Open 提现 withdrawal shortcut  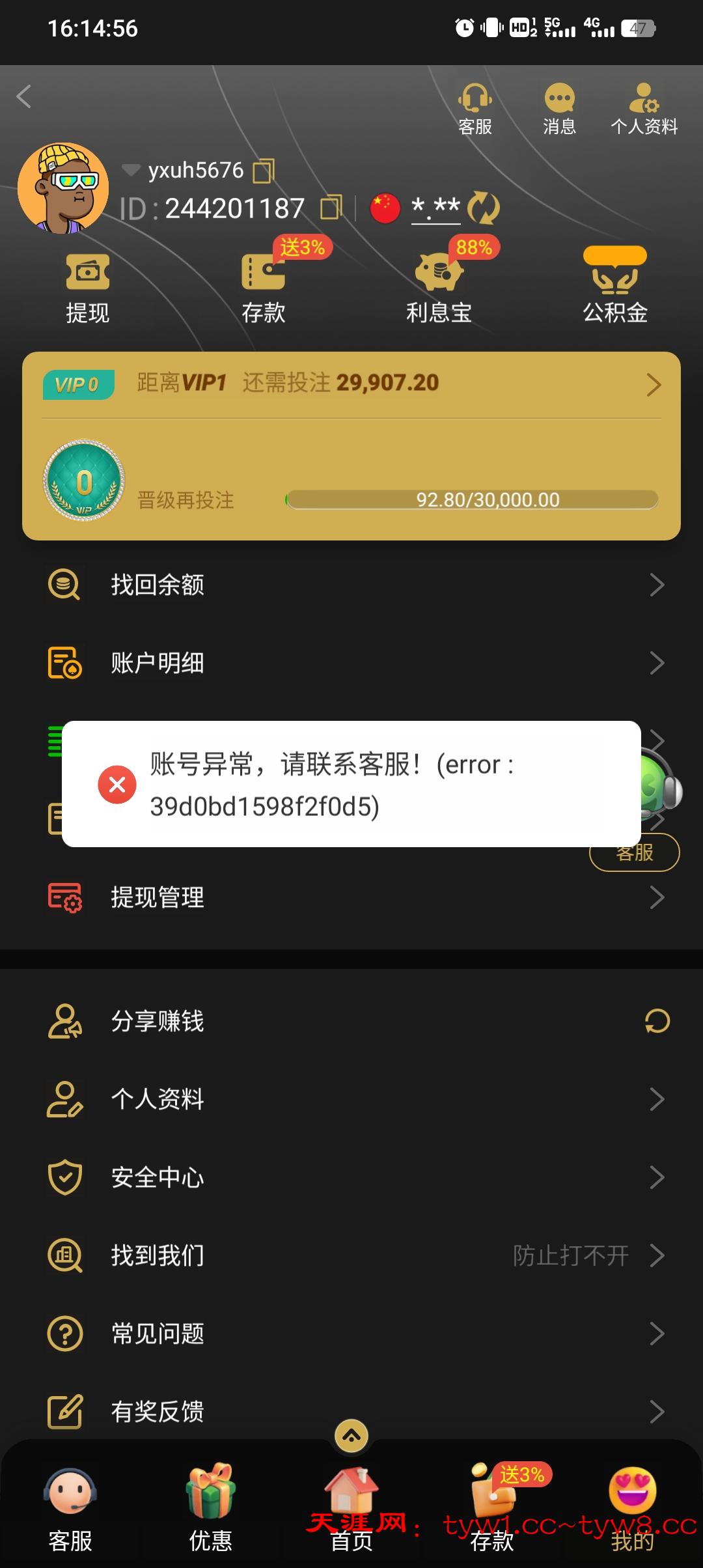point(87,287)
